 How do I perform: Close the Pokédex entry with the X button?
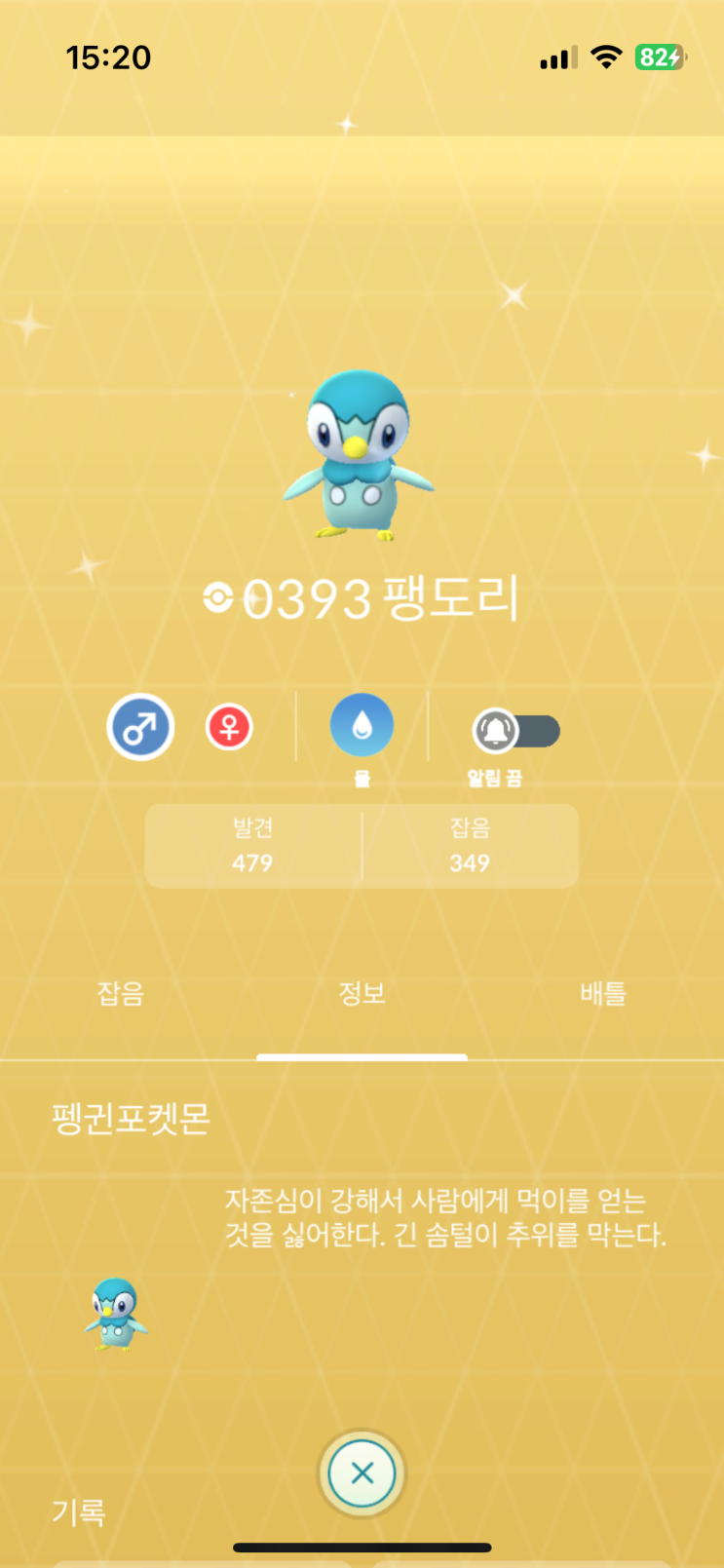tap(362, 1473)
